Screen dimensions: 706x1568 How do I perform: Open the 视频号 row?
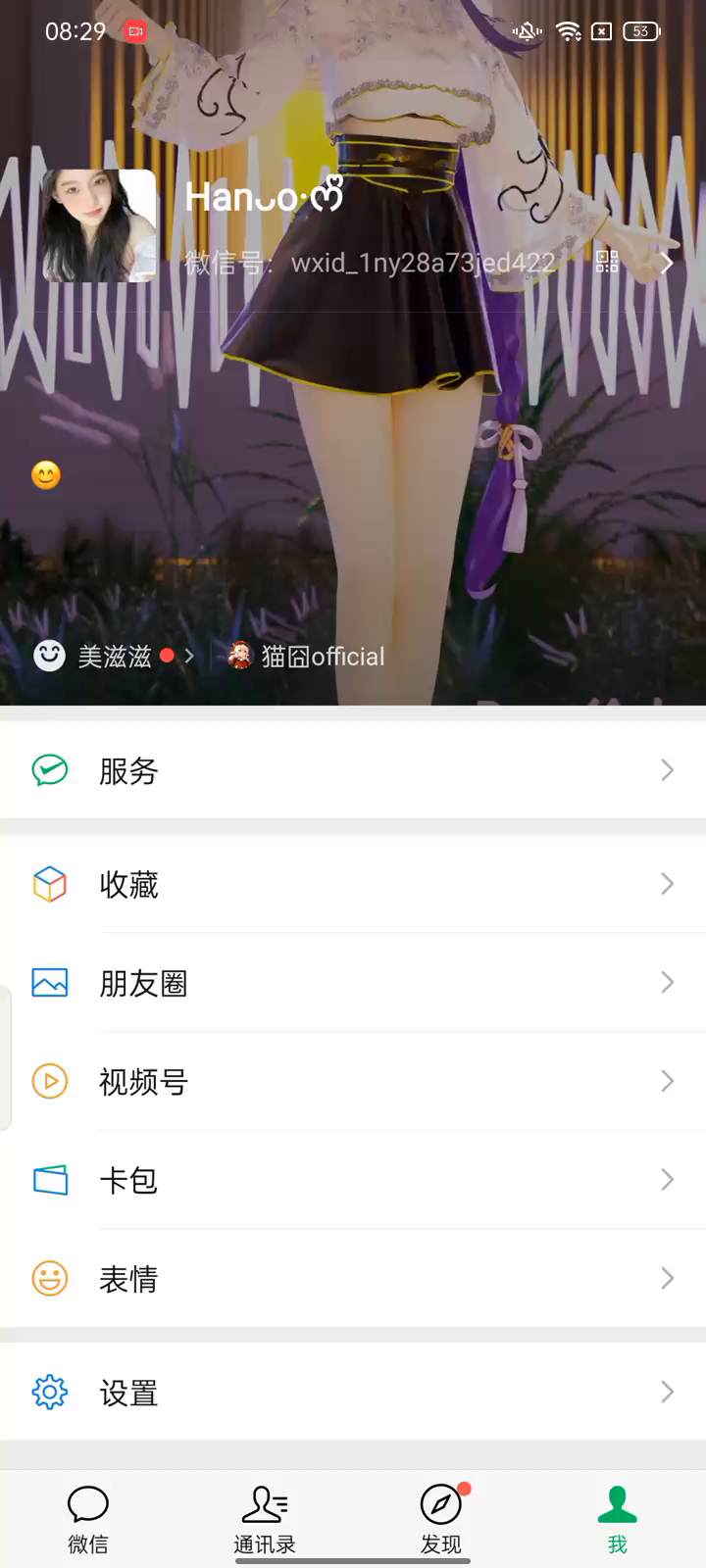click(x=353, y=1081)
